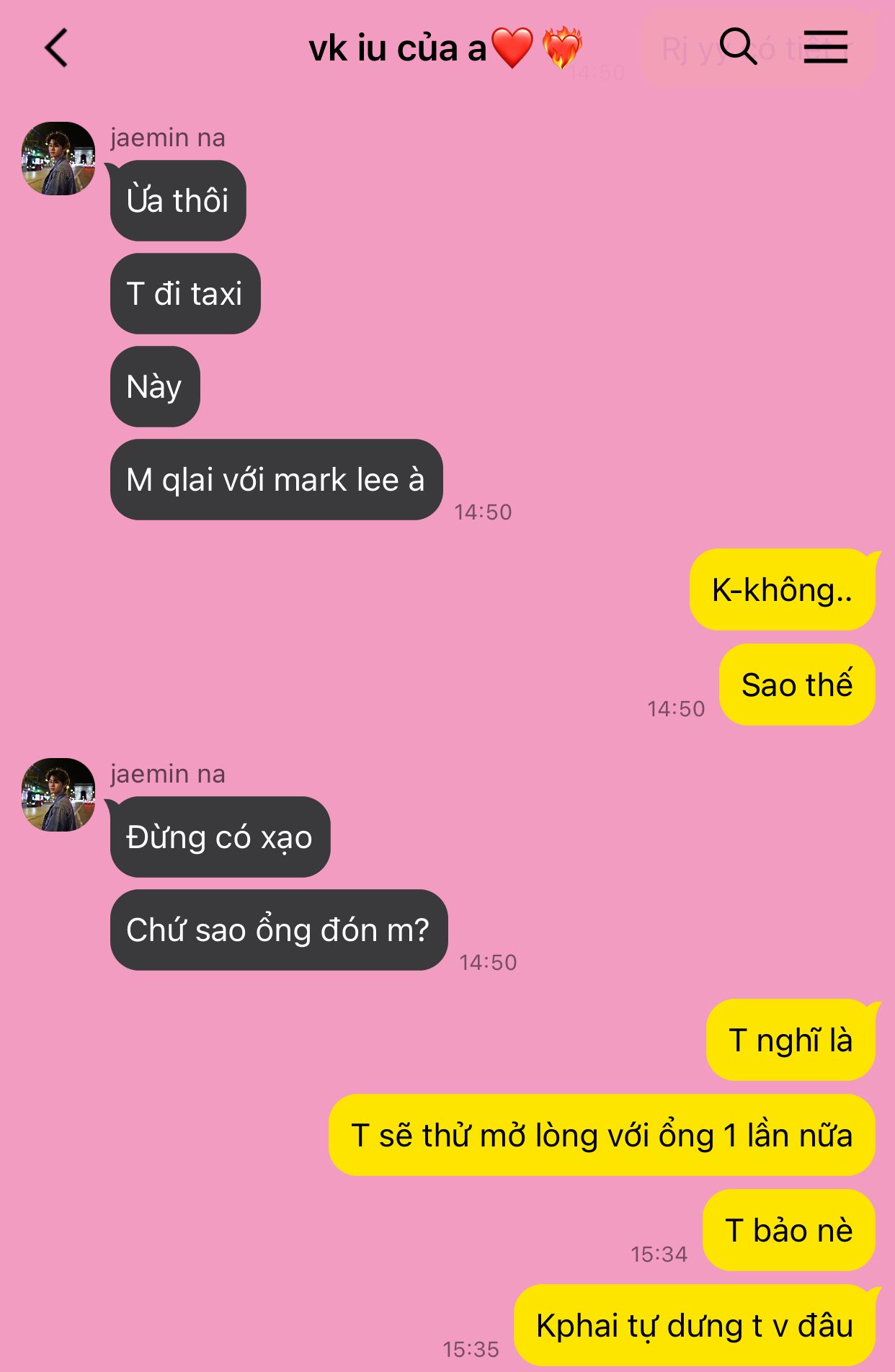Open the hamburger menu
Image resolution: width=895 pixels, height=1372 pixels.
click(825, 47)
